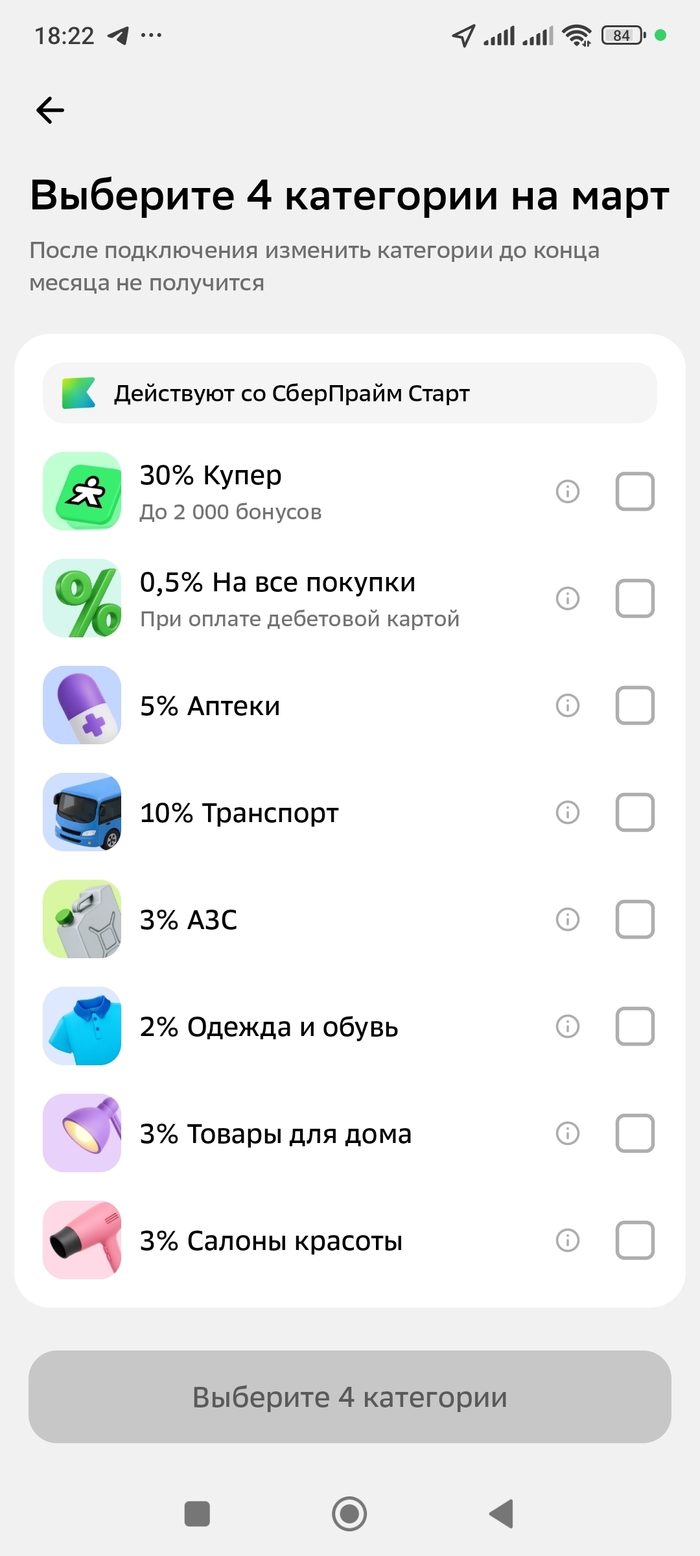Open the info icon for 3% АЗС
Screen dimensions: 700x1556
tap(568, 920)
